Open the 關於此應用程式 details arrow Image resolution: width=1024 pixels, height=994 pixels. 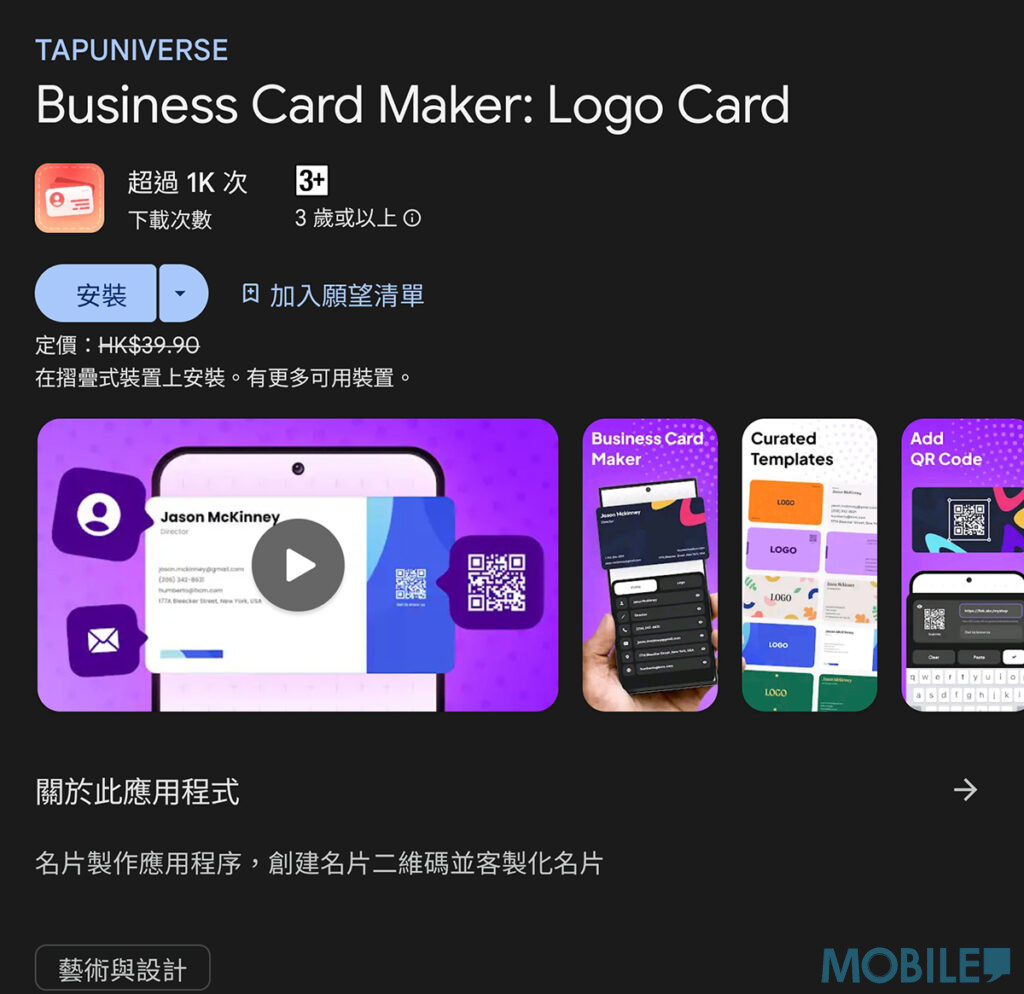[x=965, y=791]
